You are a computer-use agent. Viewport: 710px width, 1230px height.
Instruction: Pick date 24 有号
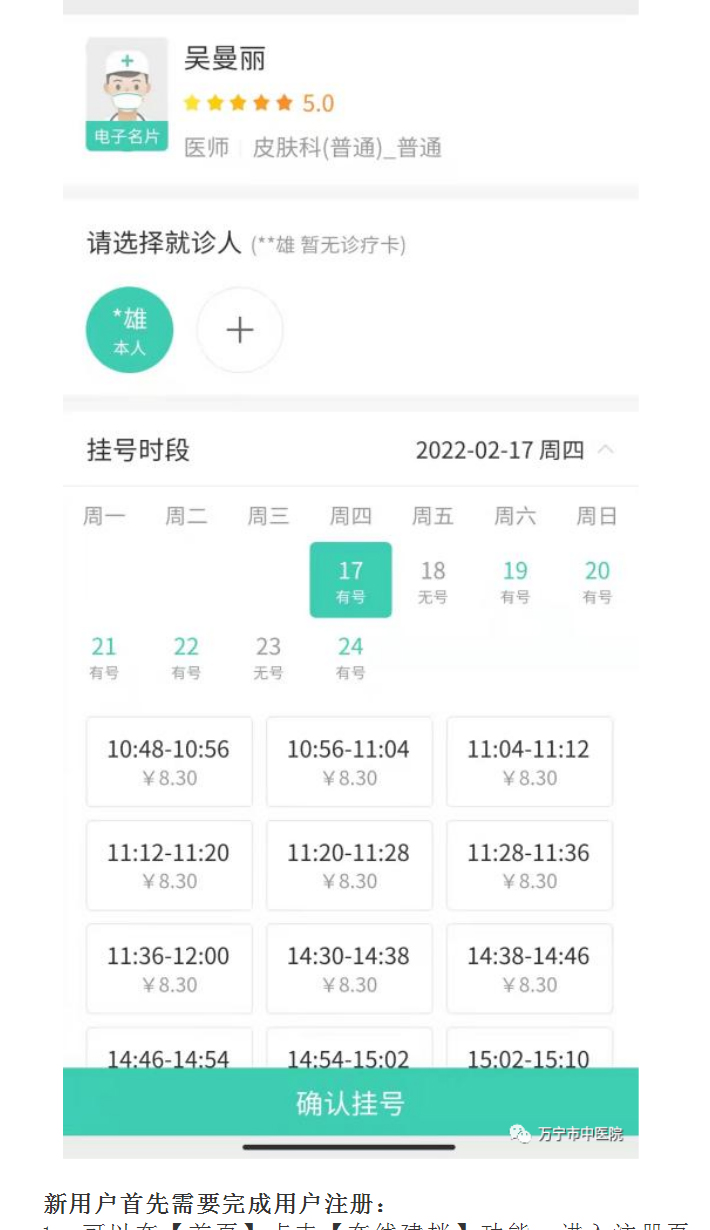[350, 657]
